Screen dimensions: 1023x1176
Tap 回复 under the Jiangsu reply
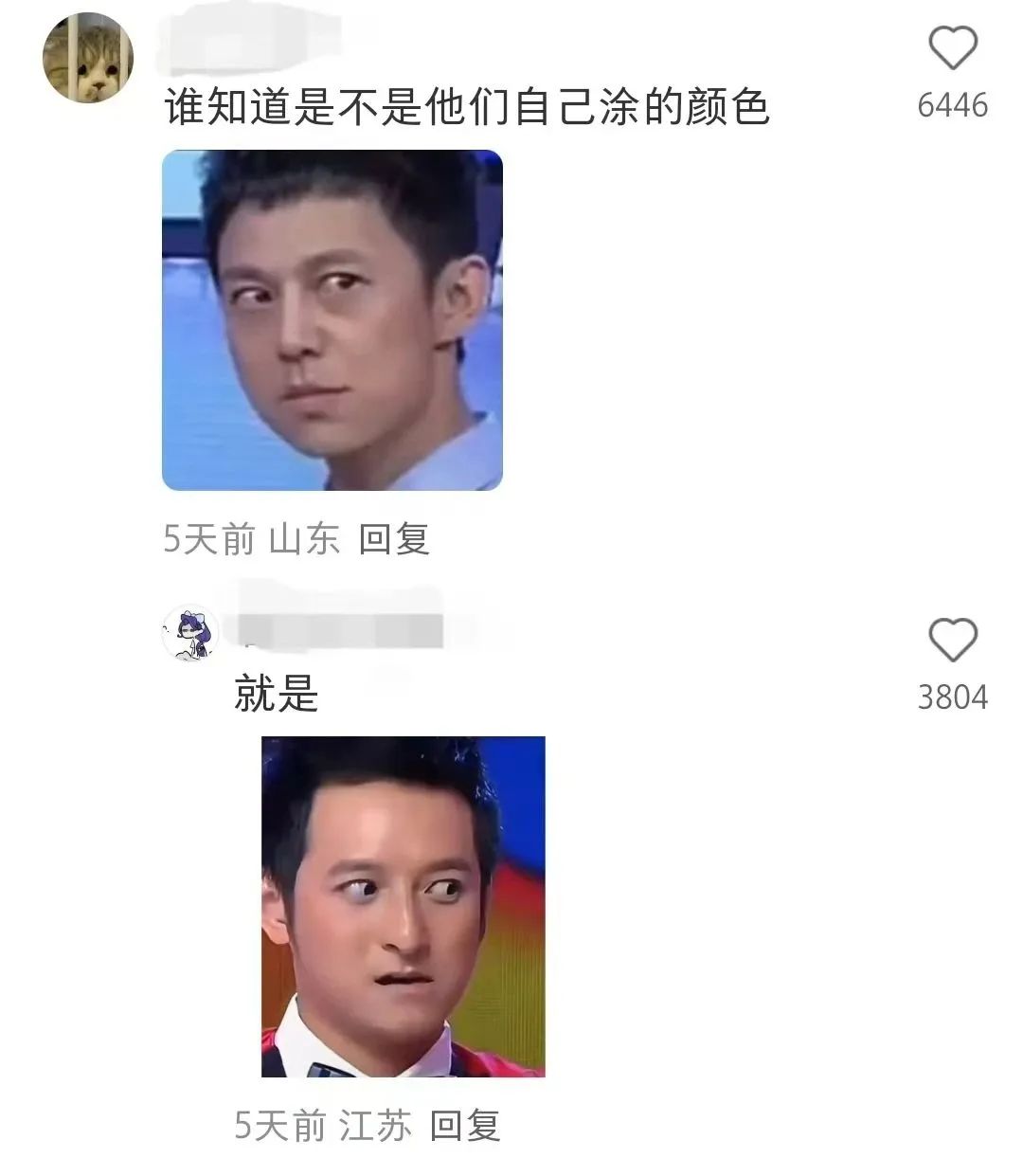[465, 1126]
